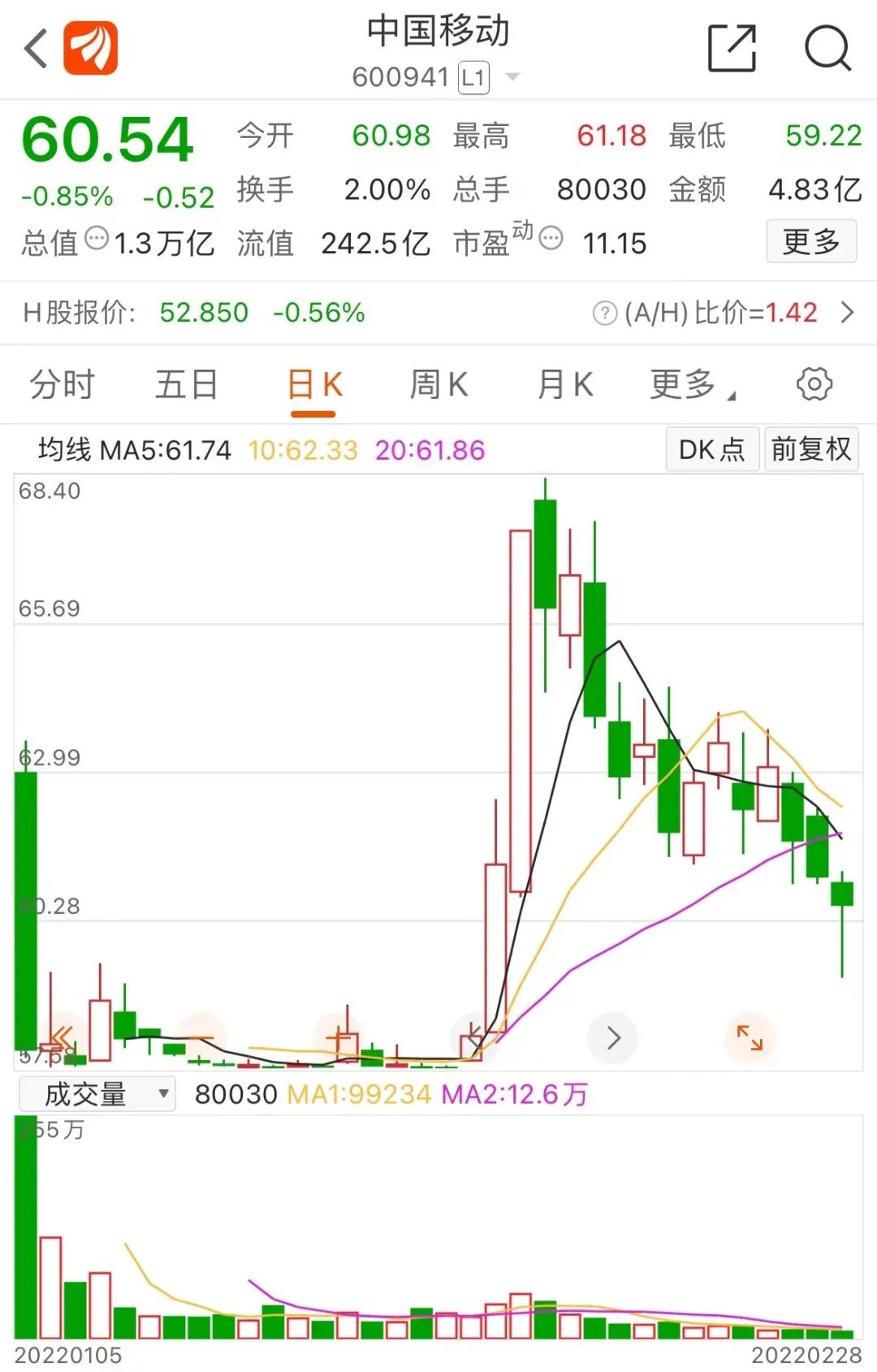Viewport: 877px width, 1372px height.
Task: Toggle the DK点 indicator
Action: coord(711,449)
